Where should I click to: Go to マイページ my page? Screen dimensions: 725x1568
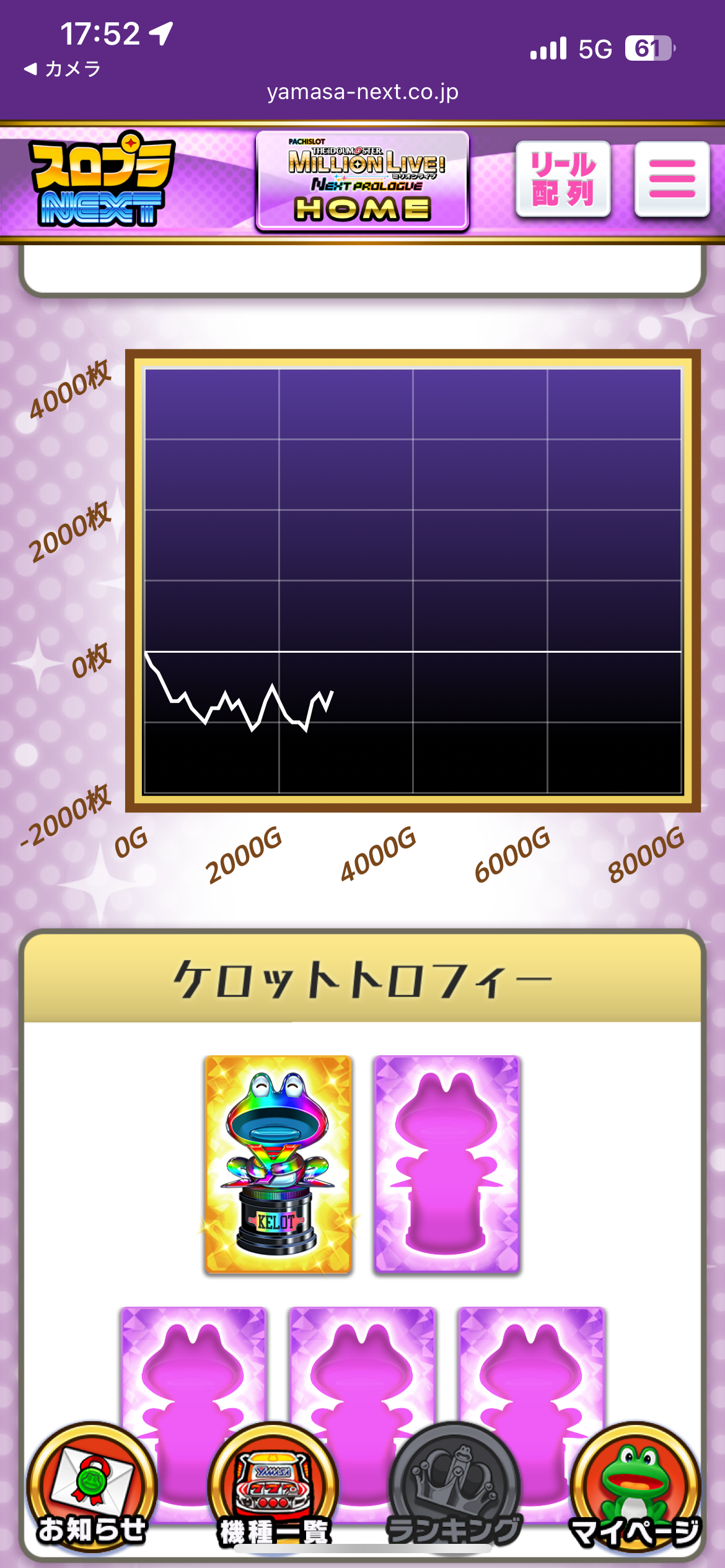point(635,1486)
